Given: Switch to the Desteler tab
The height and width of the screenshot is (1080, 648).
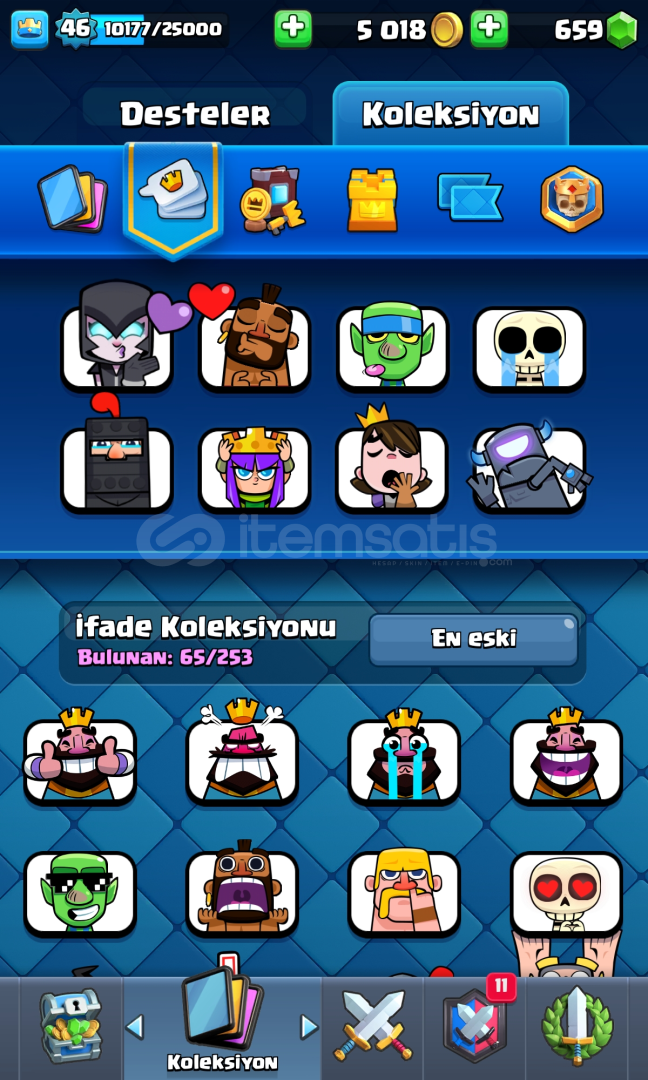Looking at the screenshot, I should click(195, 114).
